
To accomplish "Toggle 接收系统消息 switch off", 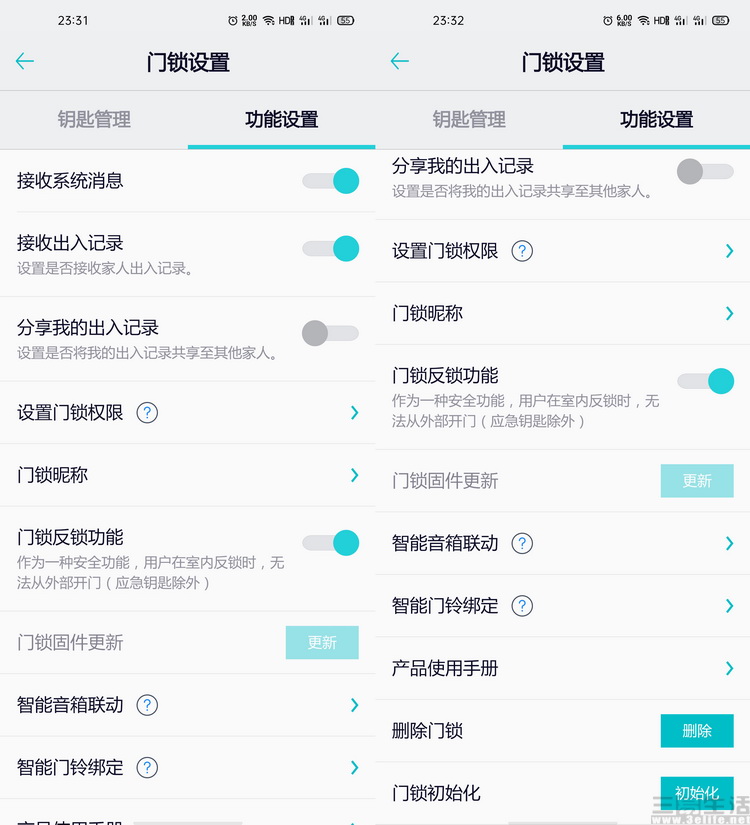I will (331, 181).
